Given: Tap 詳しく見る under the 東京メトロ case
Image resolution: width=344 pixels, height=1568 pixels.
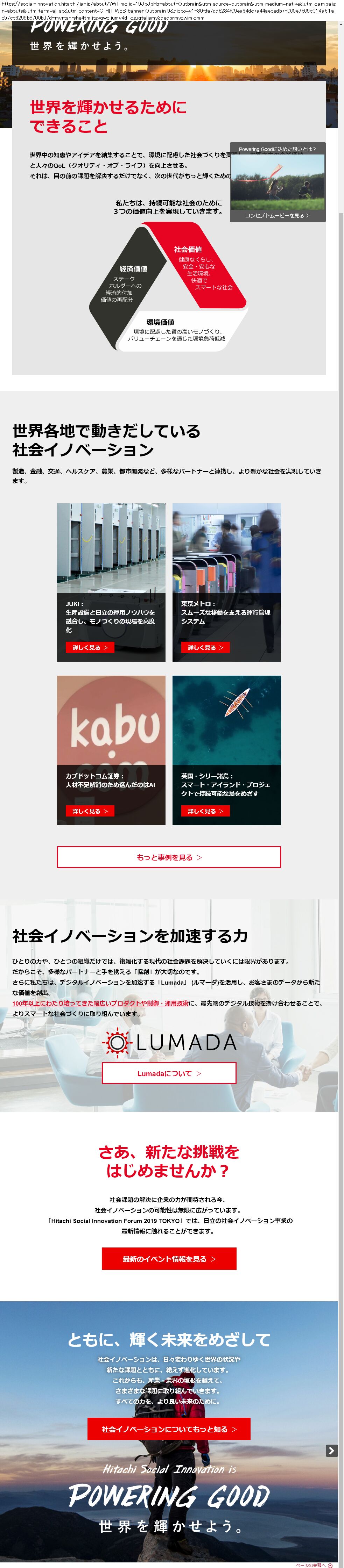Looking at the screenshot, I should tap(205, 648).
